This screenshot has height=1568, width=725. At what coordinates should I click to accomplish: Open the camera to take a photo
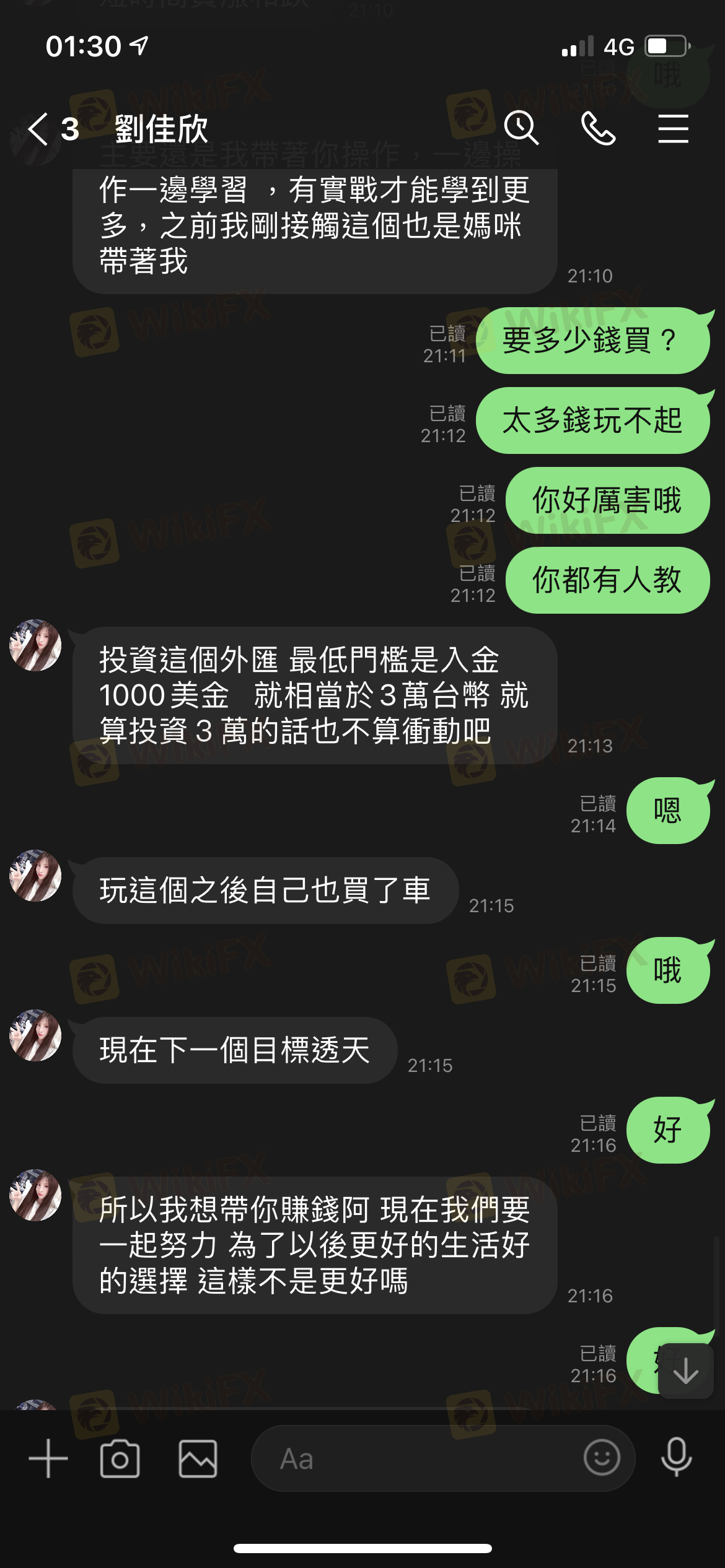click(120, 1458)
